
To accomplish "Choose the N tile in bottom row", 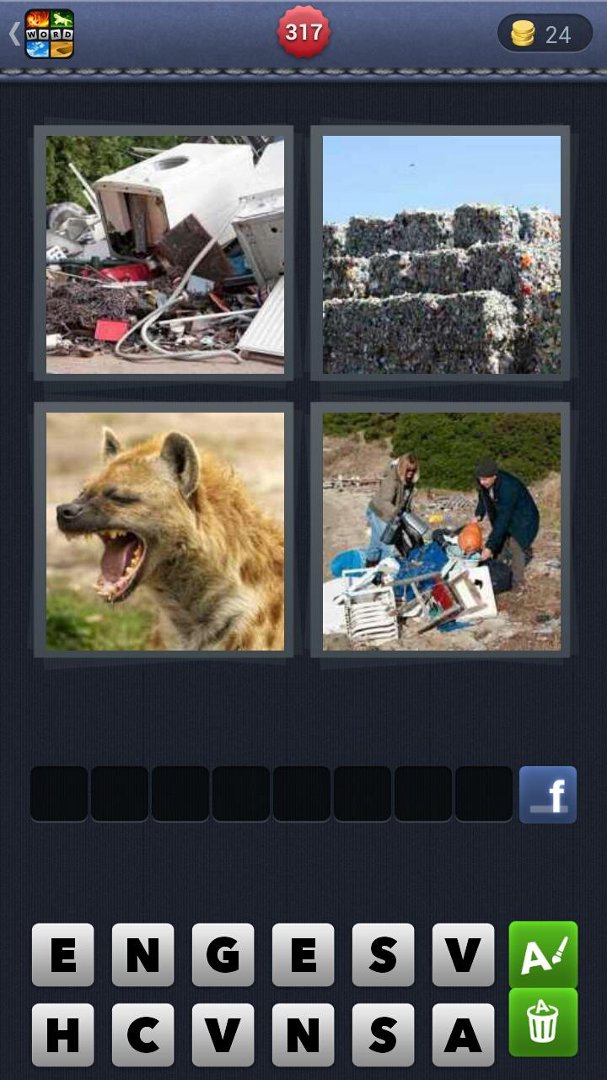I will (303, 1035).
